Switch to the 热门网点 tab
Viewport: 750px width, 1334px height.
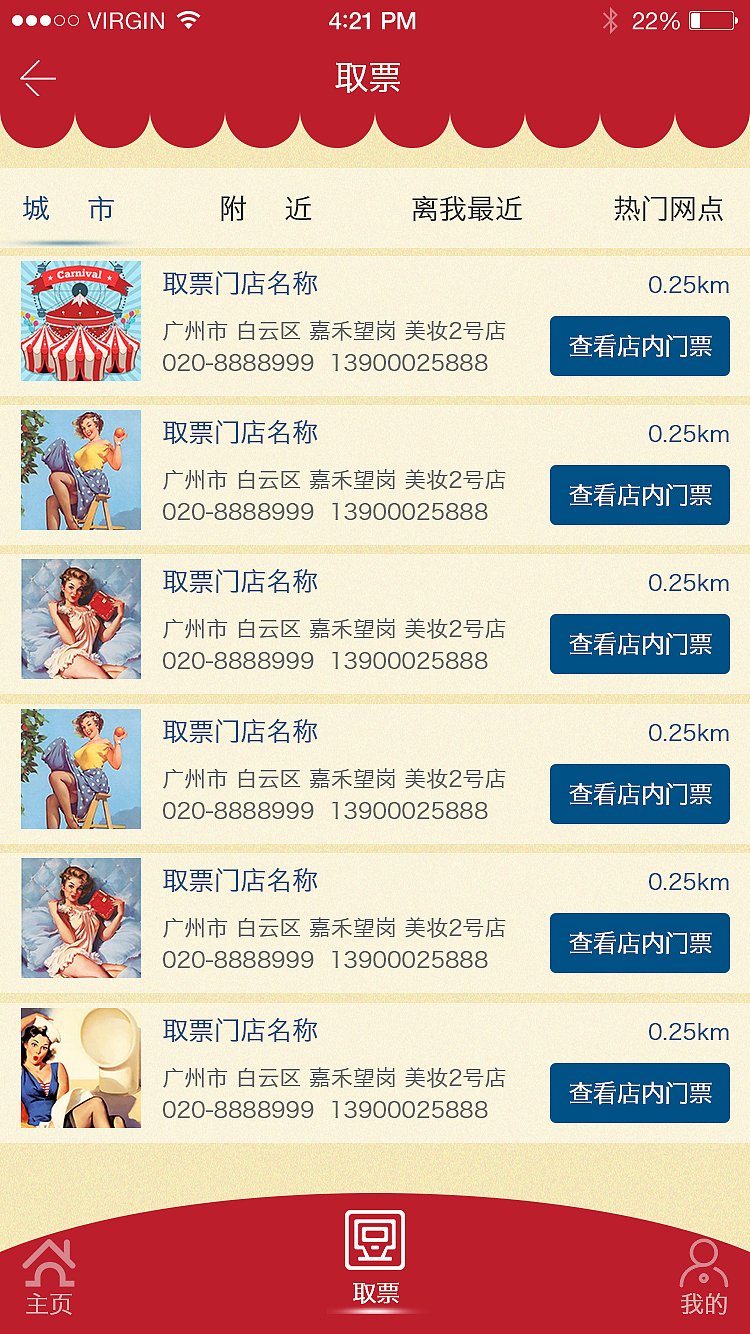click(667, 209)
